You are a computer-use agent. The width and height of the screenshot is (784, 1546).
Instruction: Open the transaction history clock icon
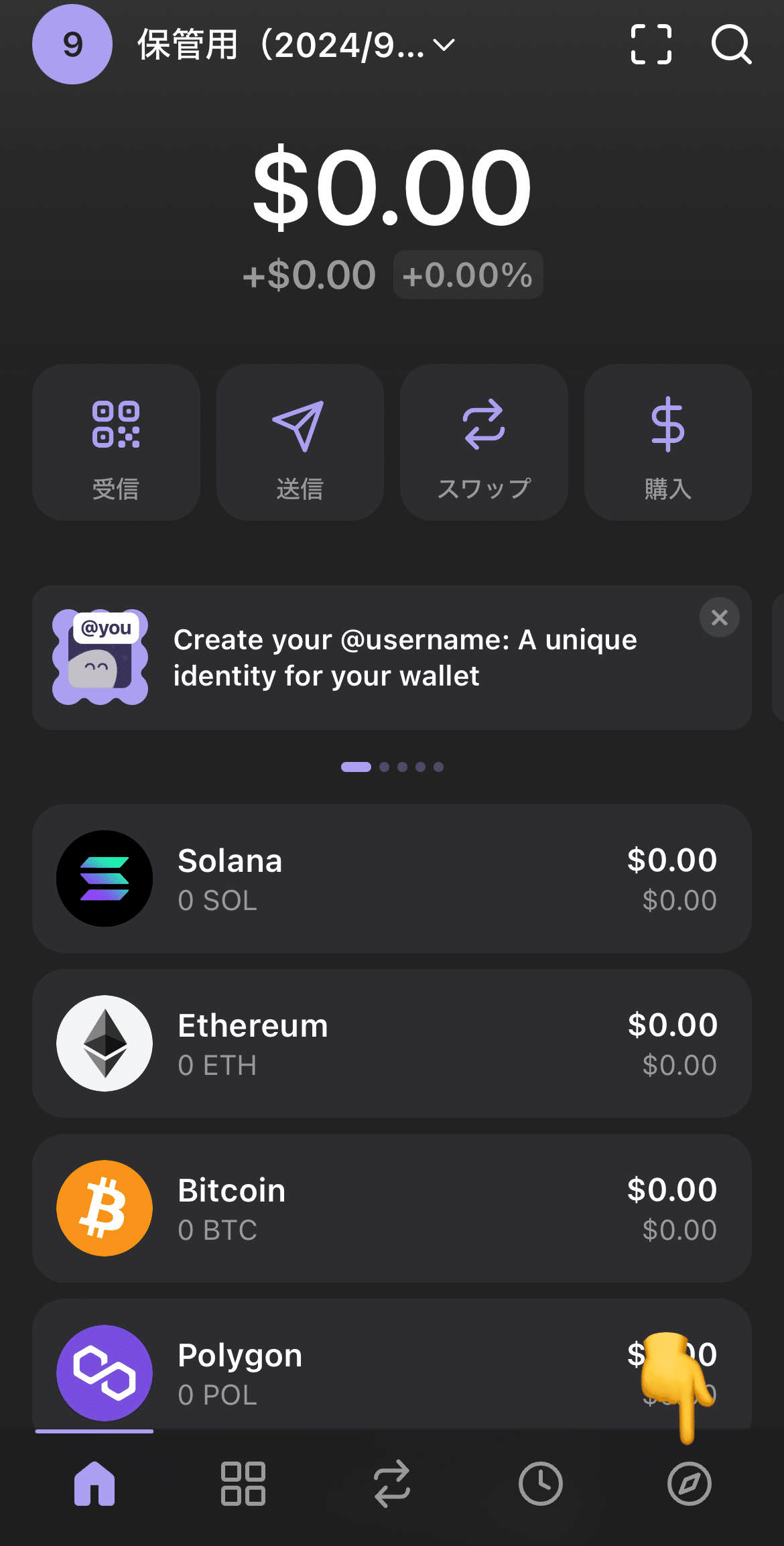(540, 1483)
